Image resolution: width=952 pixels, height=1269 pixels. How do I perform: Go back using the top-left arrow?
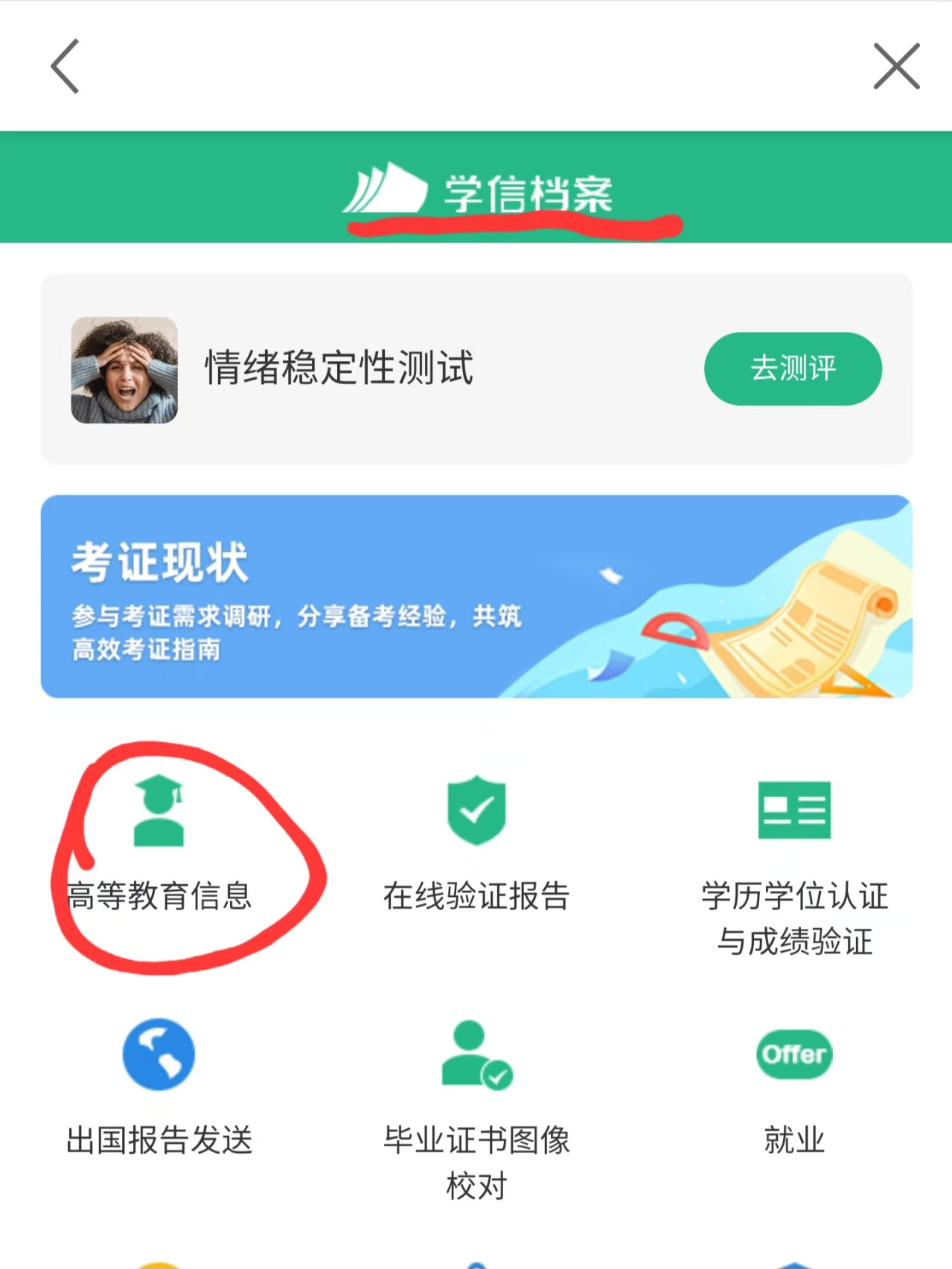point(66,66)
